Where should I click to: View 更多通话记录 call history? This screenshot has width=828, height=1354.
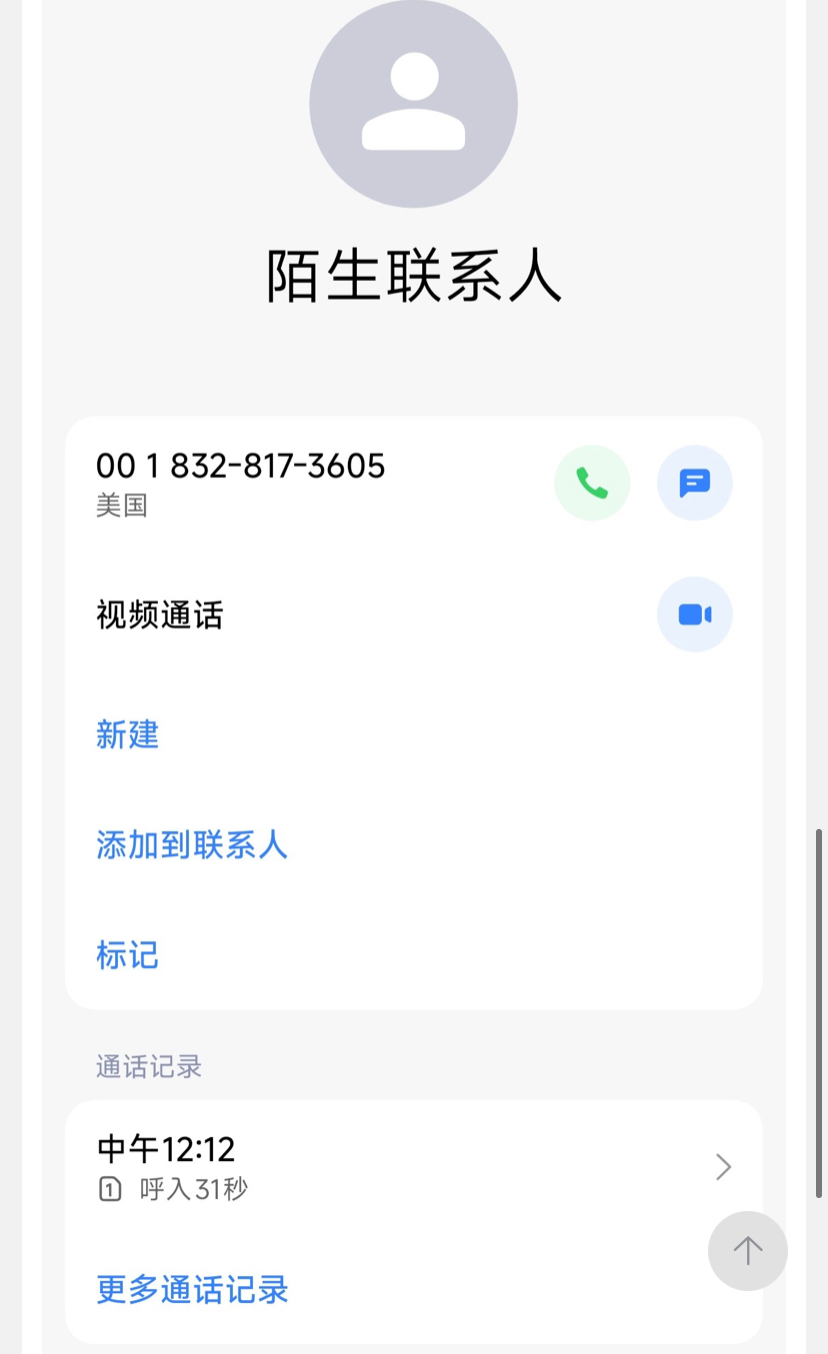(193, 1289)
